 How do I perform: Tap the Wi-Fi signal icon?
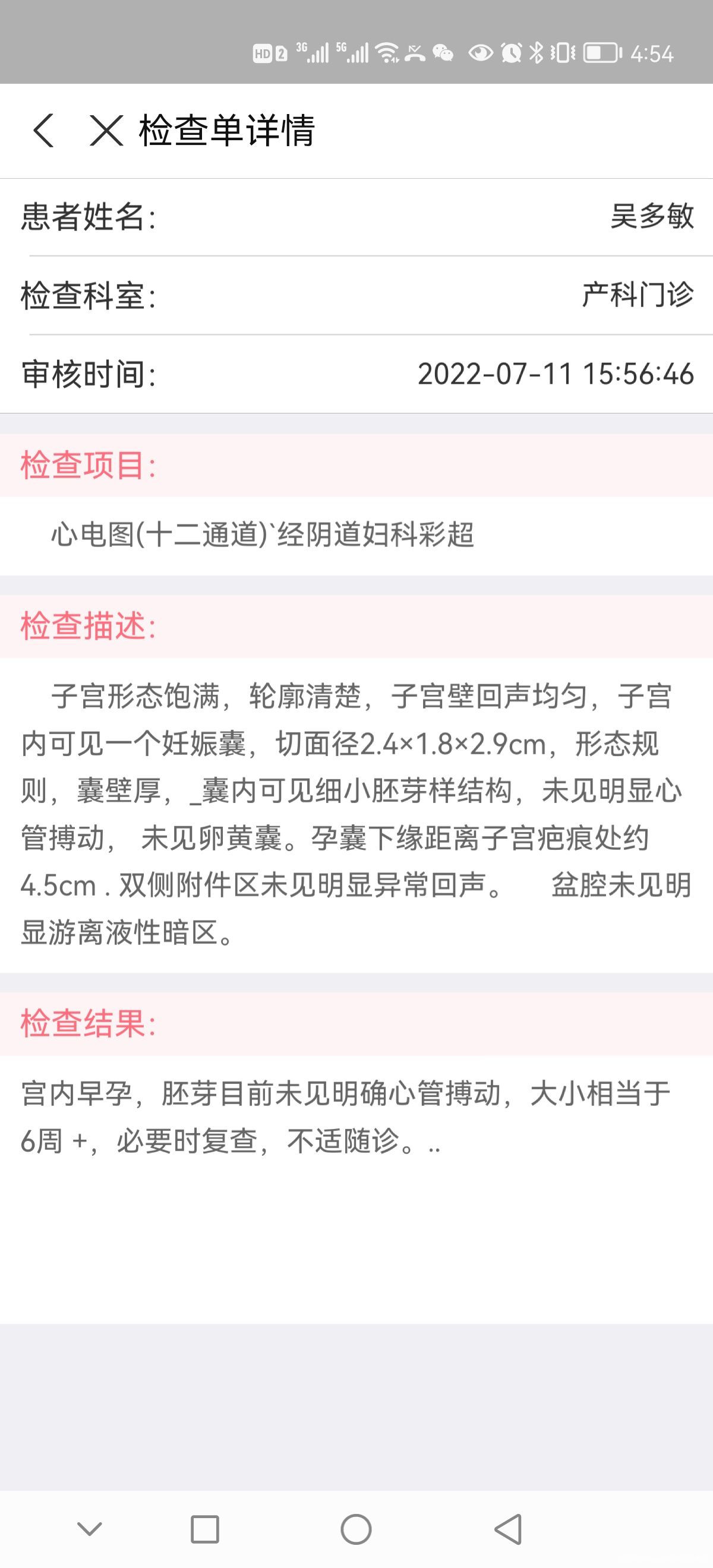(386, 51)
